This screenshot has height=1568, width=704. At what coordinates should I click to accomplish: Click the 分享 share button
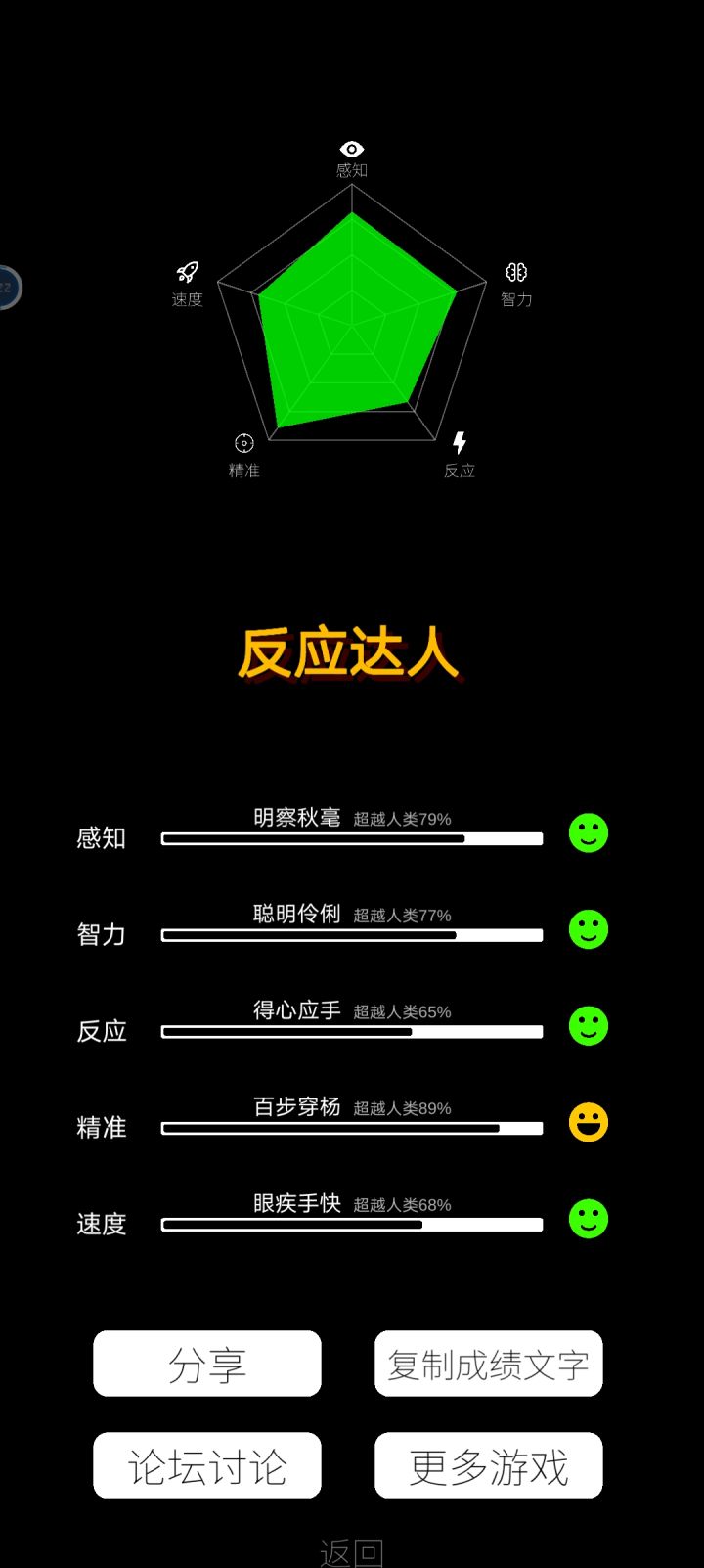pos(206,1364)
